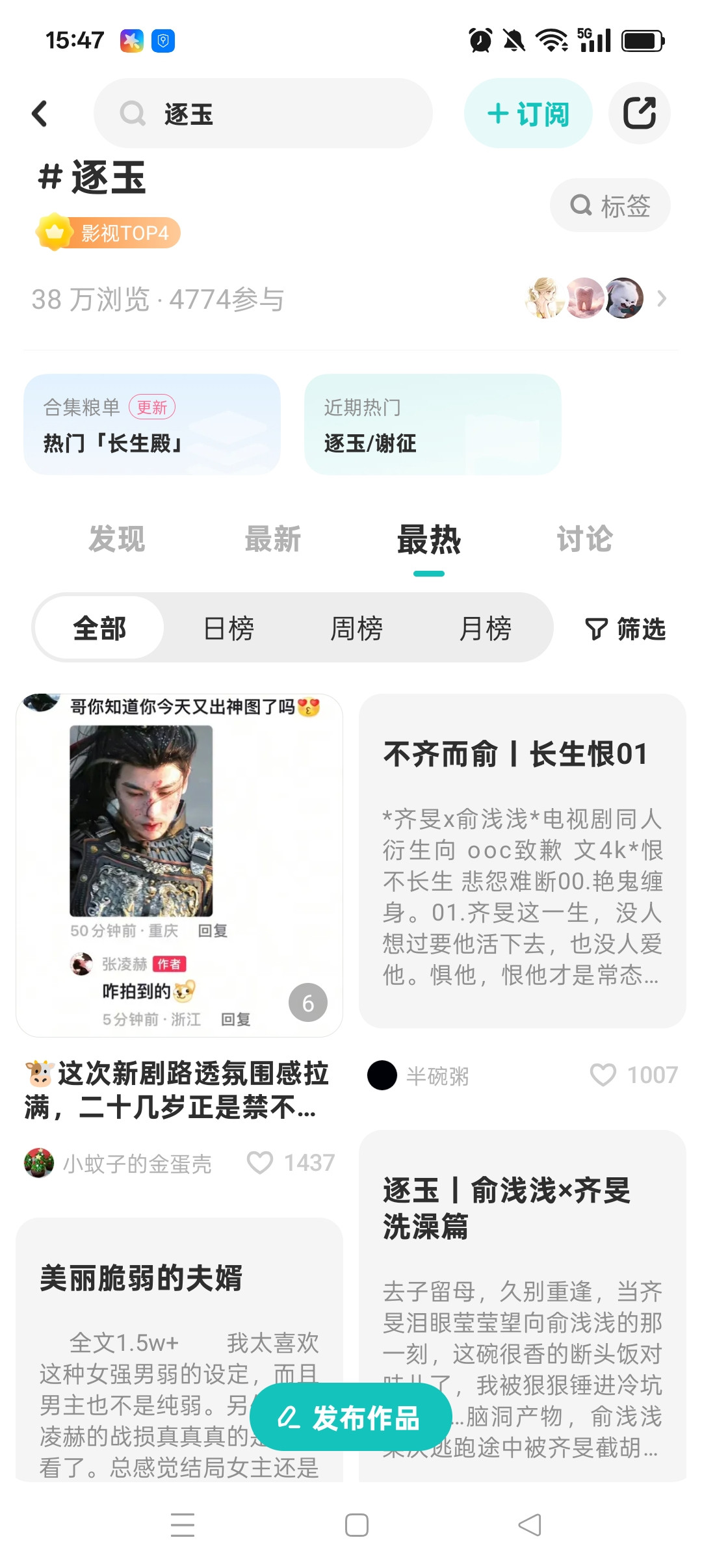Like the post by 小蚊子的金蛋壳
The height and width of the screenshot is (1568, 702).
[x=260, y=1162]
